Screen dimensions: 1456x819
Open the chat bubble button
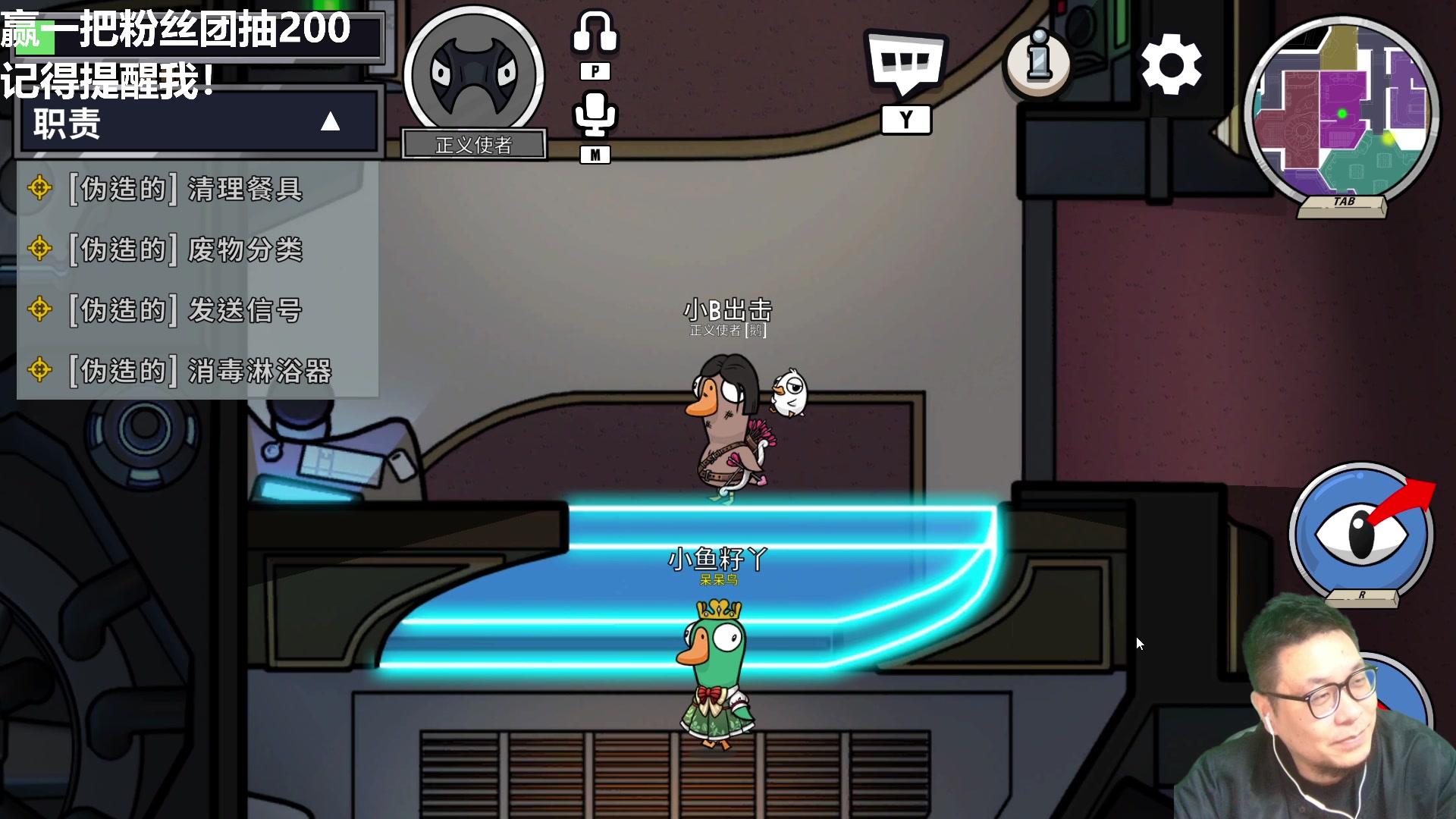(x=905, y=63)
